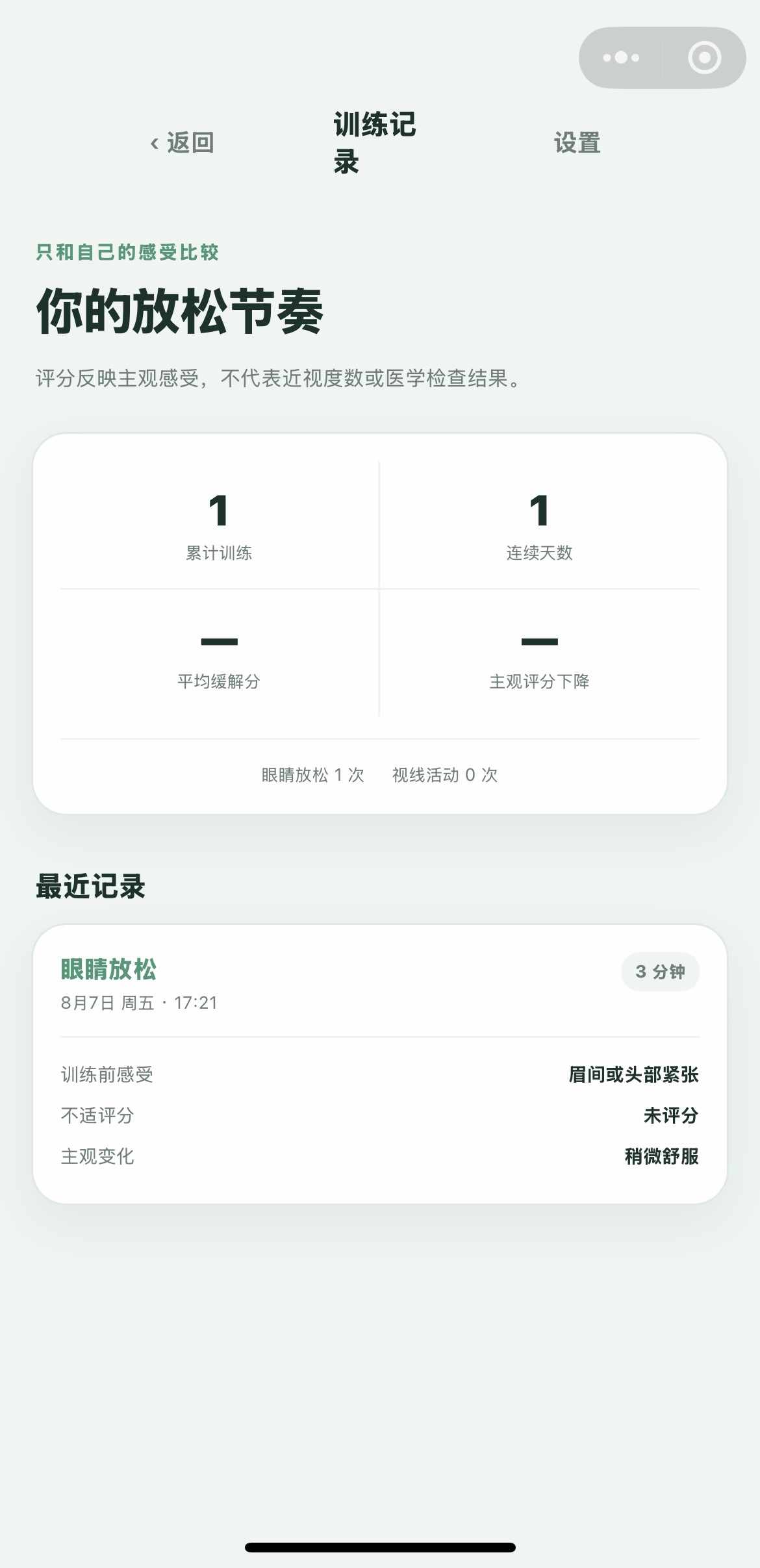Screen dimensions: 760x1568
Task: Open the mini program's three-dot menu
Action: pos(621,58)
